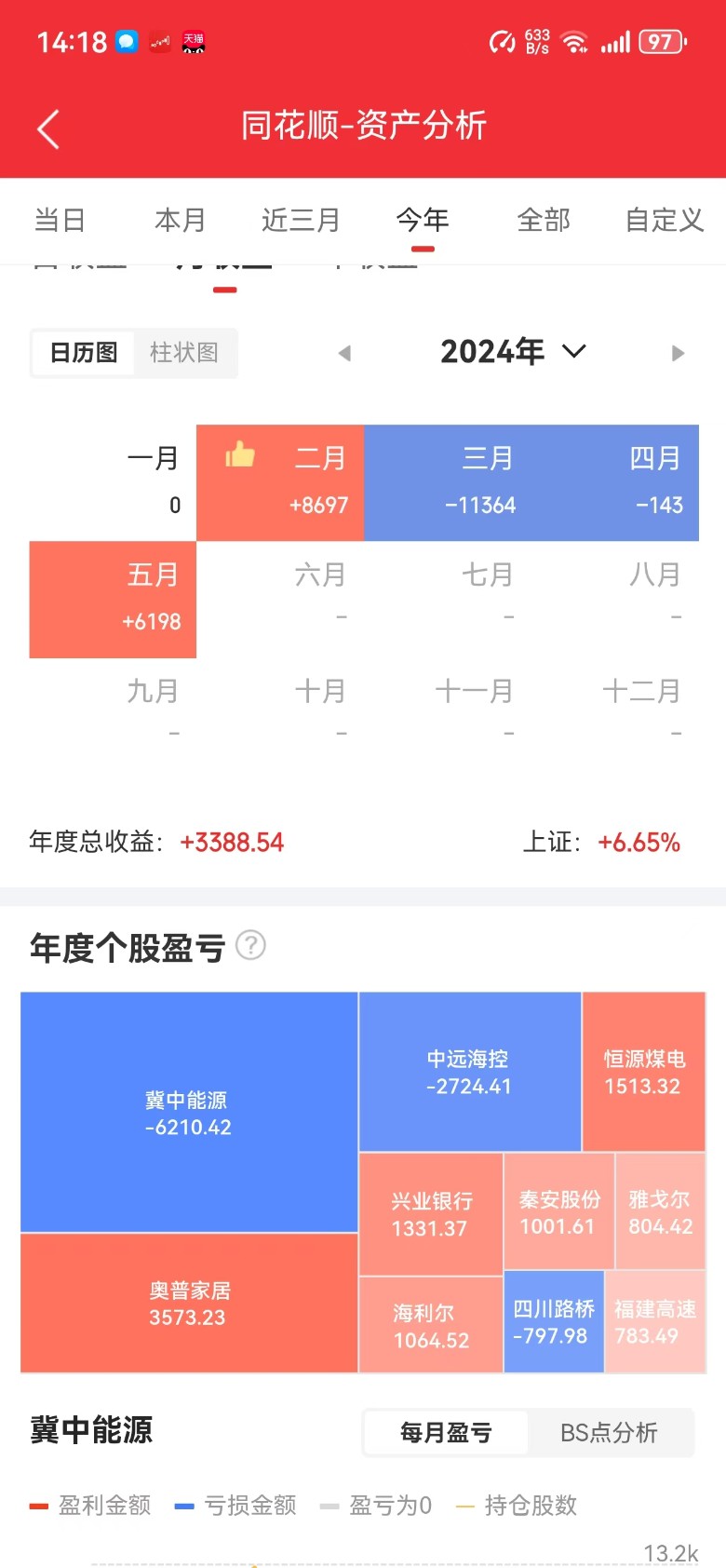
Task: Switch to the 近三月 tab
Action: tap(301, 221)
